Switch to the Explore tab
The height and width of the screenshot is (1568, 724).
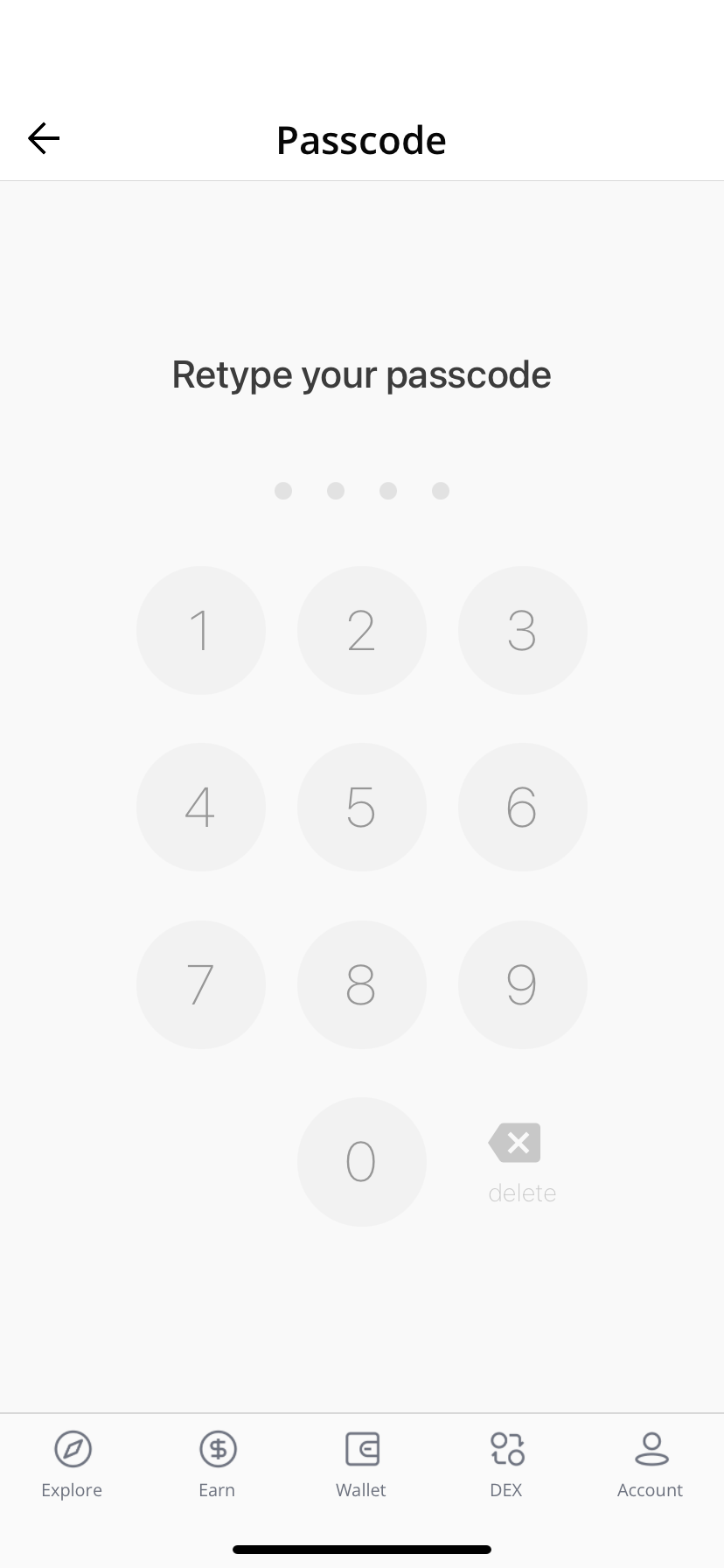[x=72, y=1465]
